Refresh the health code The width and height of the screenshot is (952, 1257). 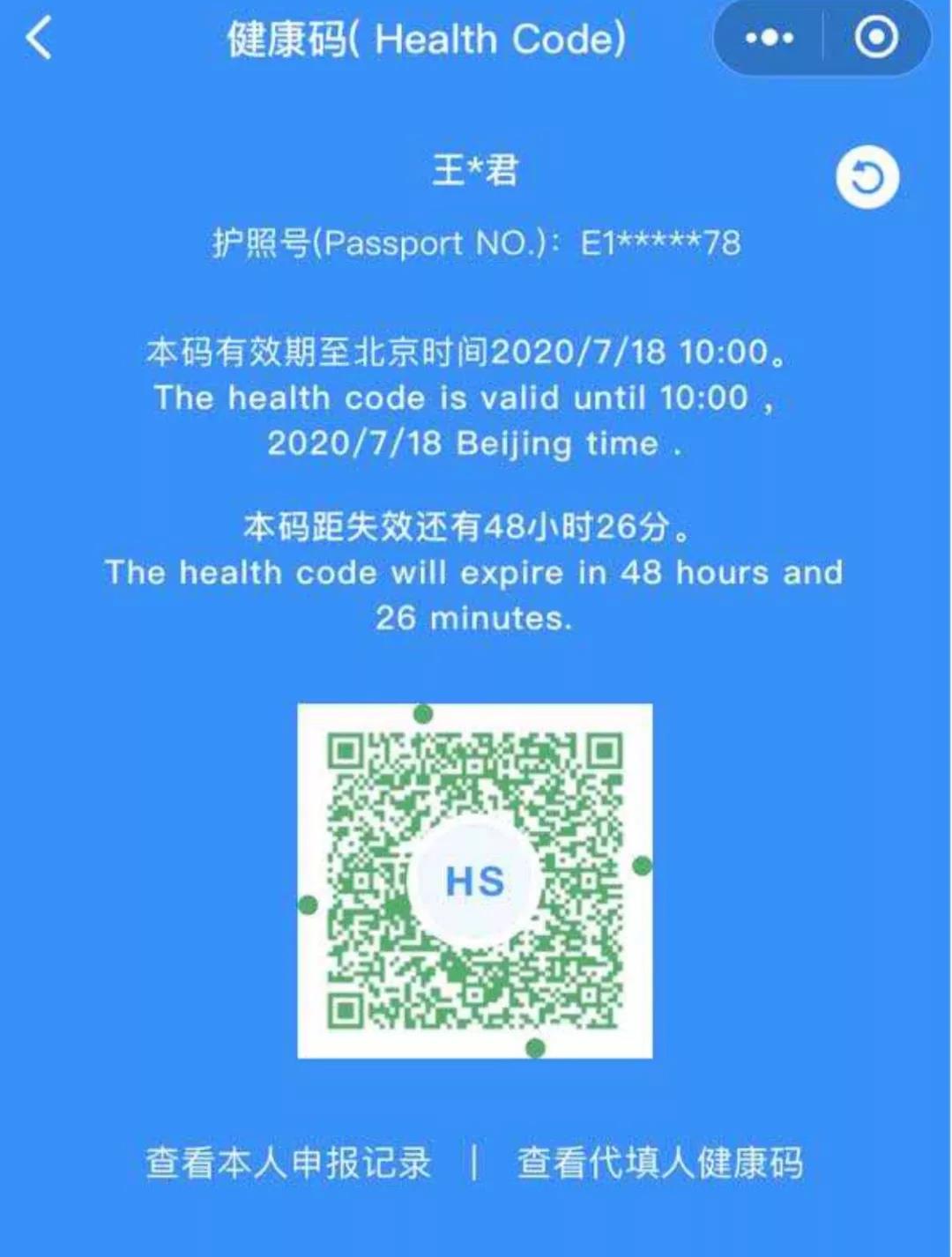867,178
